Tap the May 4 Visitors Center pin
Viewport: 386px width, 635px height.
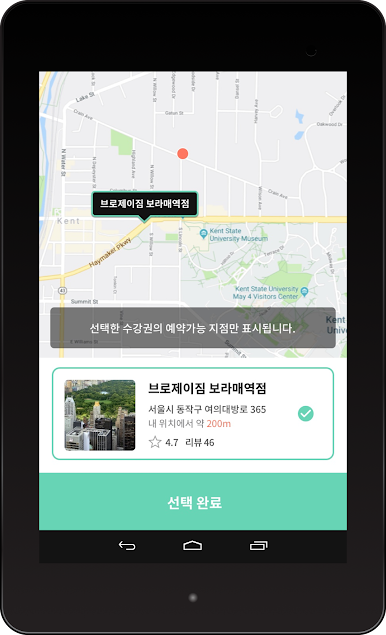coord(305,291)
